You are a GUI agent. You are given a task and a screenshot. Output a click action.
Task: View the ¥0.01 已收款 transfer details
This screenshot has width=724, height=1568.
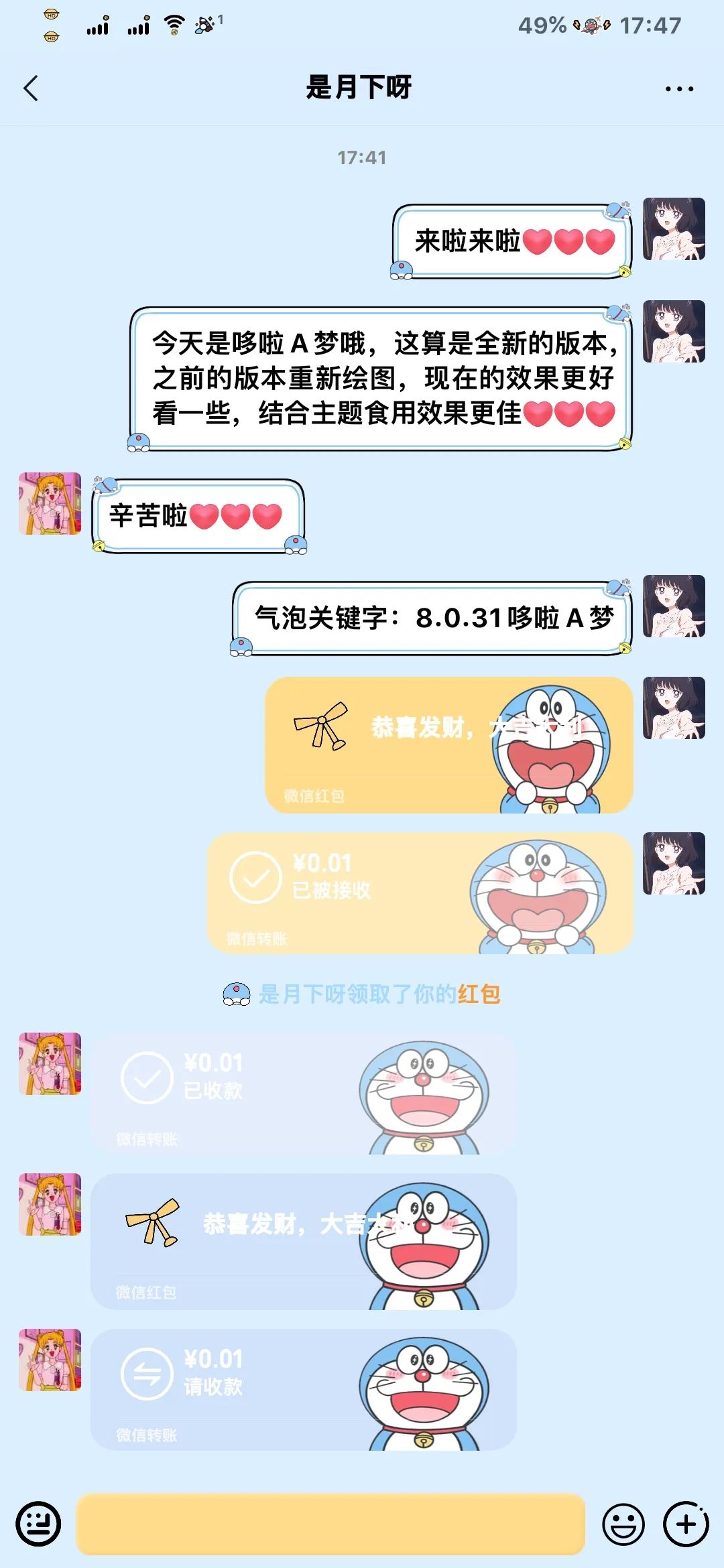[x=303, y=1094]
